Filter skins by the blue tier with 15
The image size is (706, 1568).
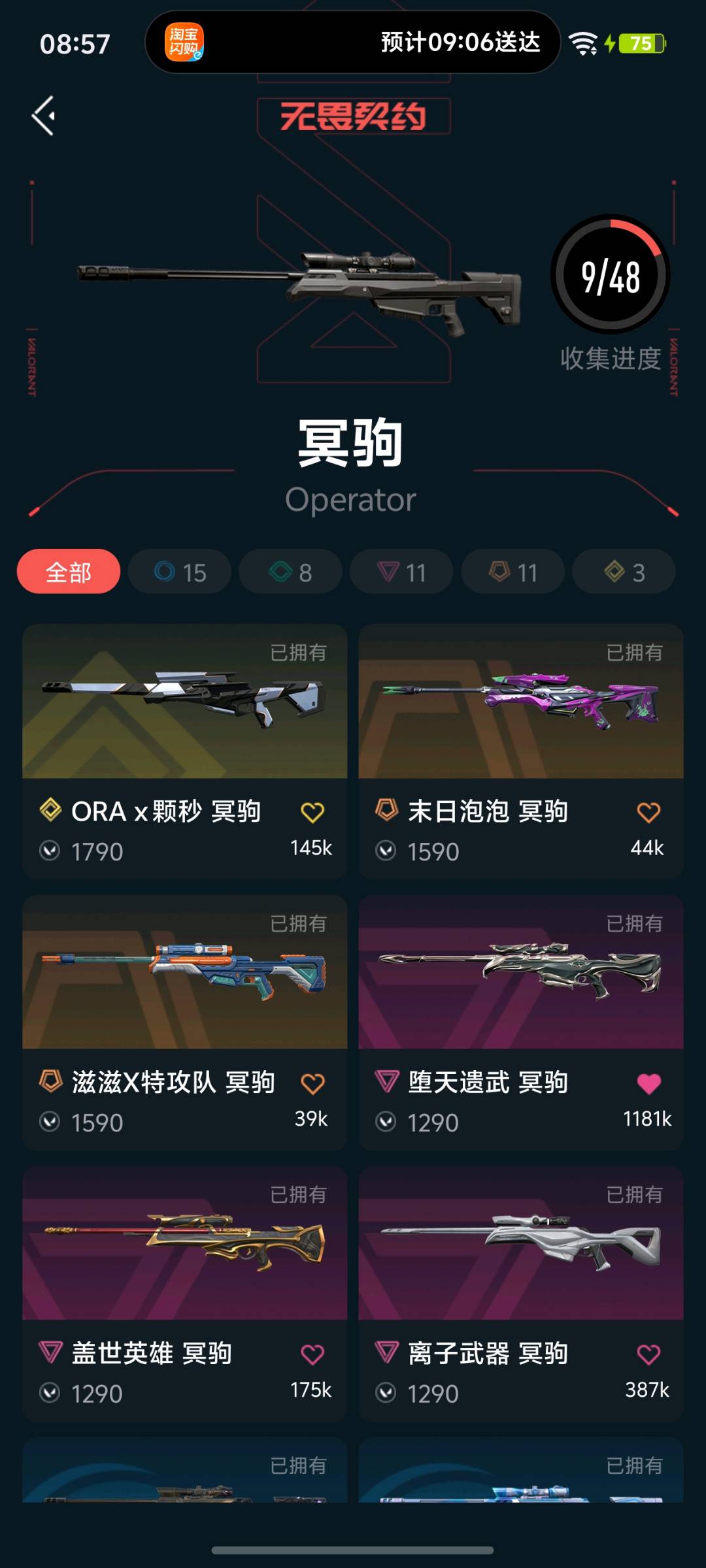click(x=180, y=572)
